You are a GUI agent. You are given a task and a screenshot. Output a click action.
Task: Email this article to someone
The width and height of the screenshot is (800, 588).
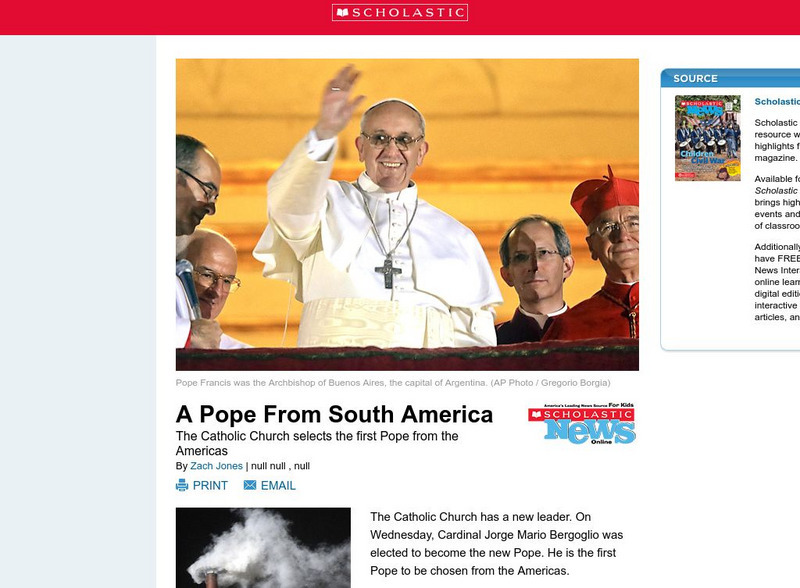(x=270, y=486)
